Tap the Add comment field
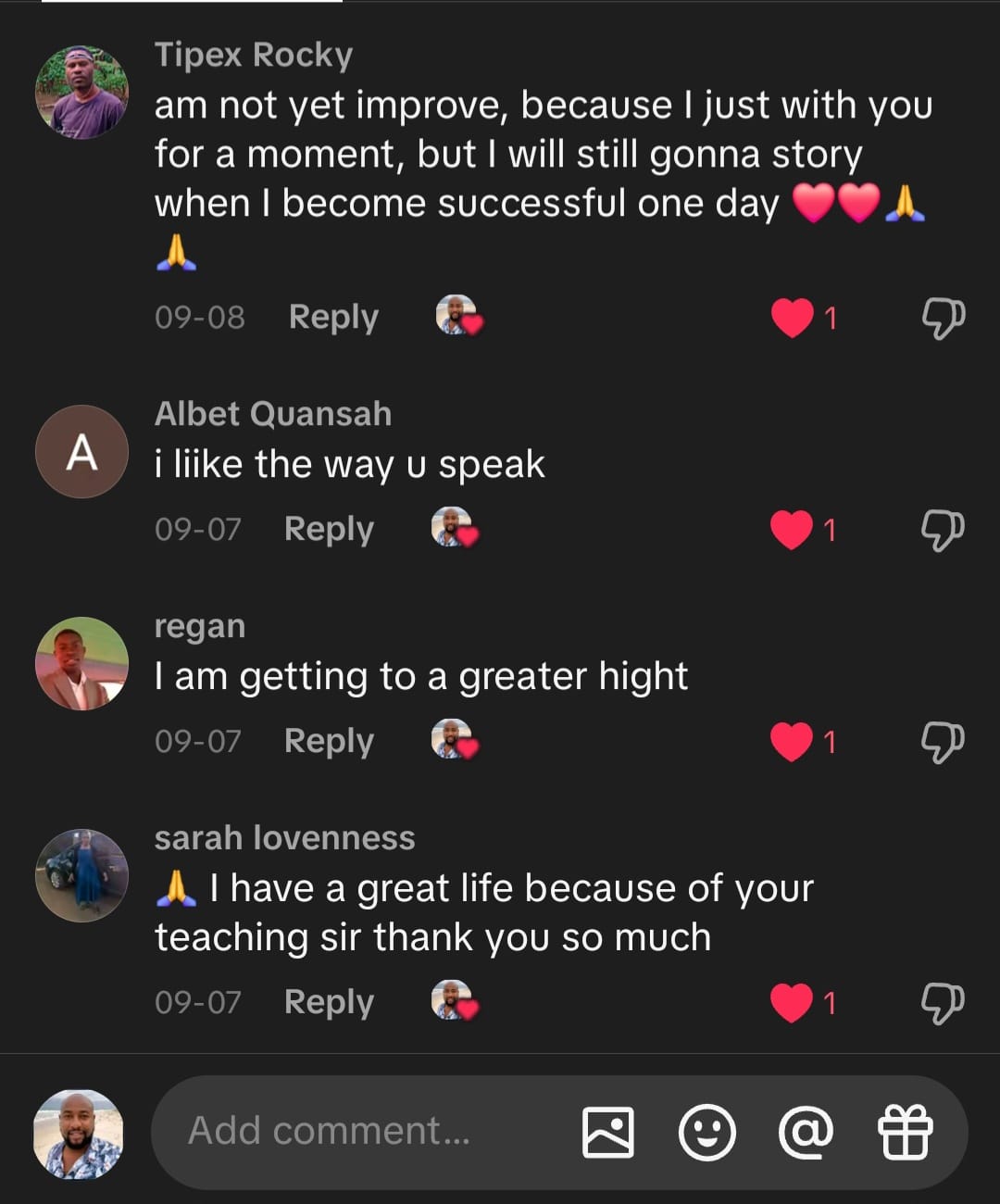The width and height of the screenshot is (1000, 1204). pyautogui.click(x=352, y=1132)
